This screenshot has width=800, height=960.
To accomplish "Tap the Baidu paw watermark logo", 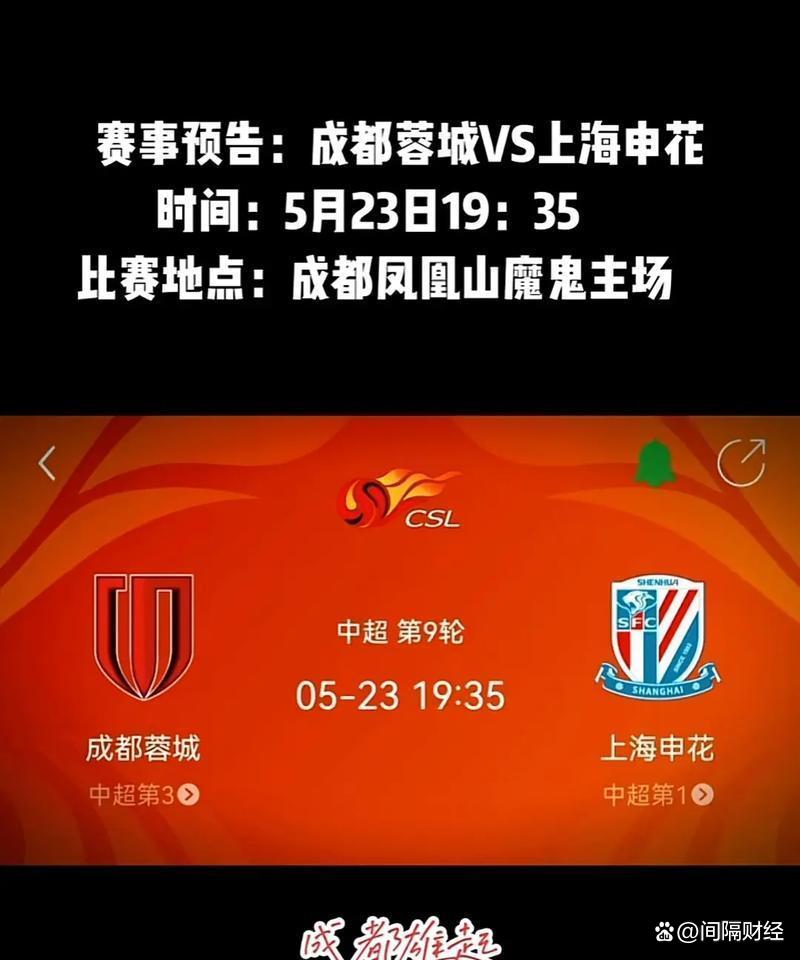I will coord(664,930).
